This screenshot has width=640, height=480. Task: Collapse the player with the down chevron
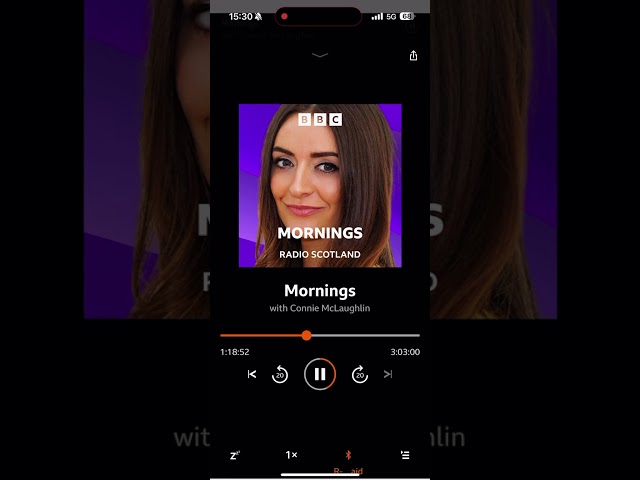[320, 55]
